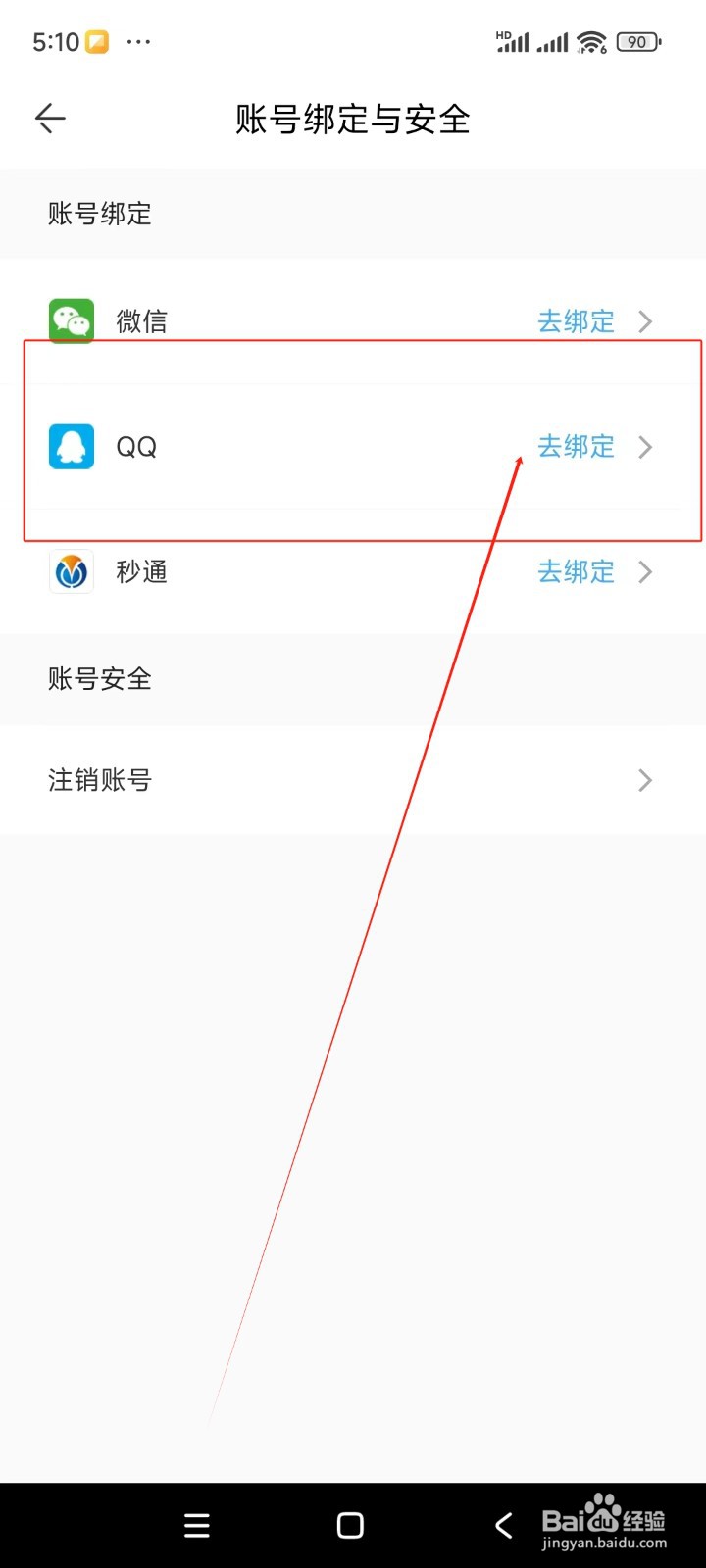Screen dimensions: 706x1568
Task: Tap the recent apps button in navigation bar
Action: coord(196,1525)
